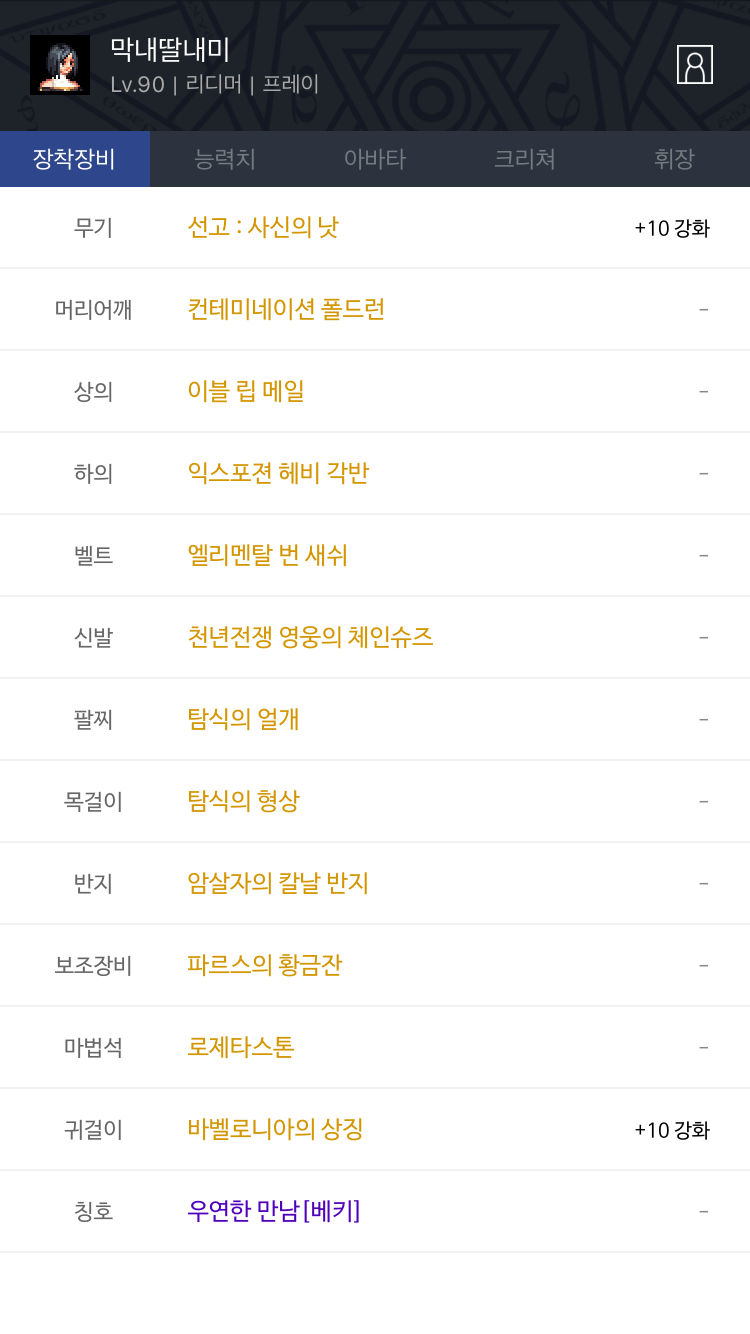Switch to the 아바타 tab
This screenshot has height=1334, width=750.
tap(375, 159)
